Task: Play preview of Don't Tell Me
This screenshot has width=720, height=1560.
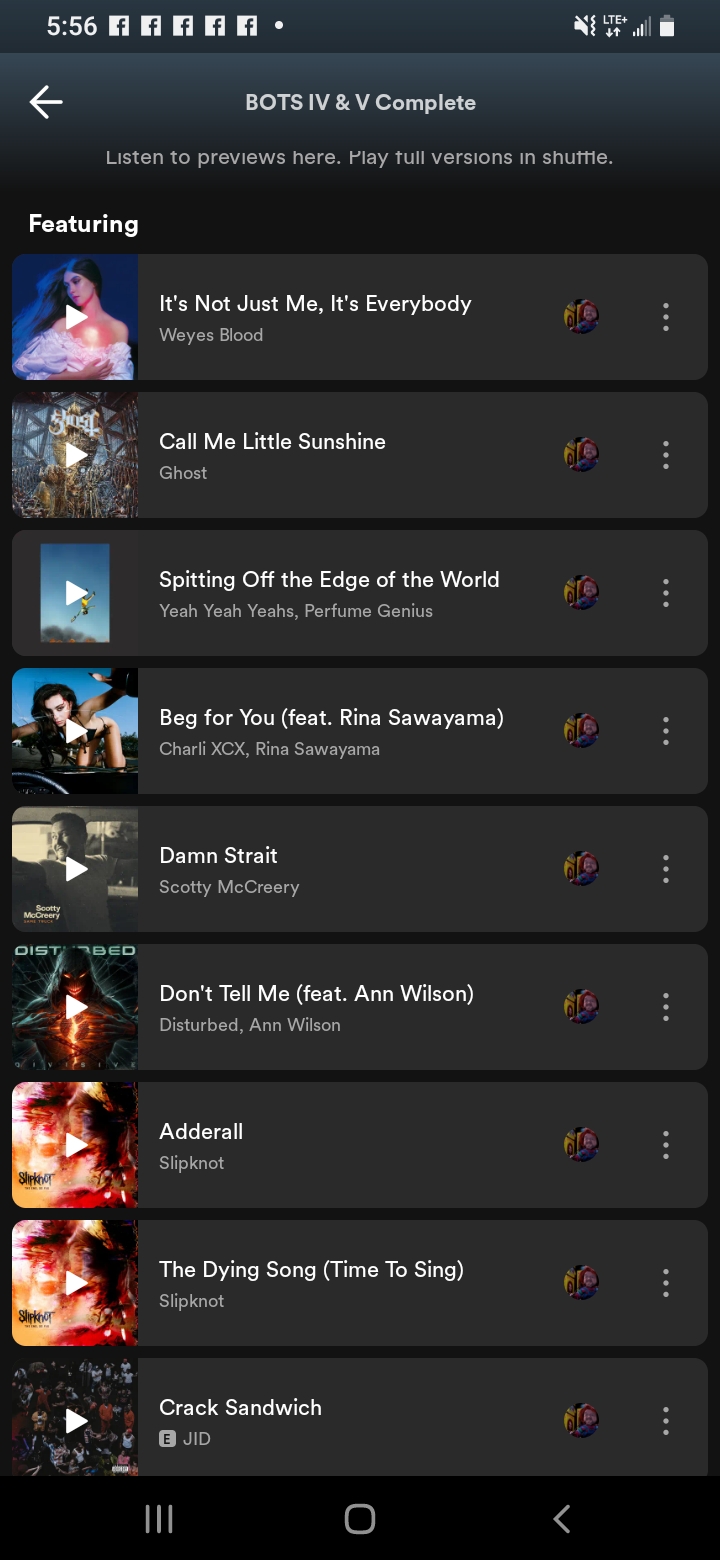Action: click(x=76, y=1007)
